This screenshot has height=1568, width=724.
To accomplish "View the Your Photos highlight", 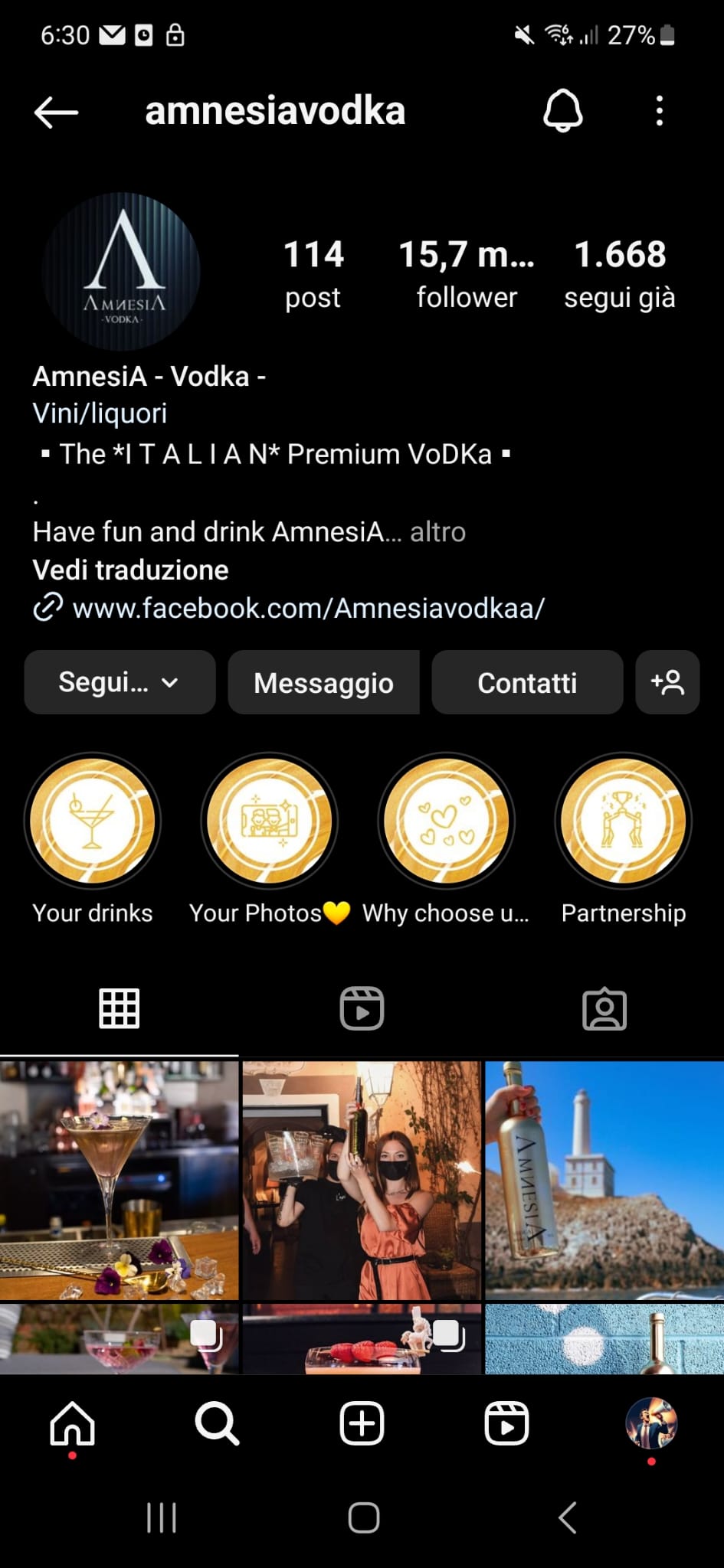I will [x=270, y=822].
